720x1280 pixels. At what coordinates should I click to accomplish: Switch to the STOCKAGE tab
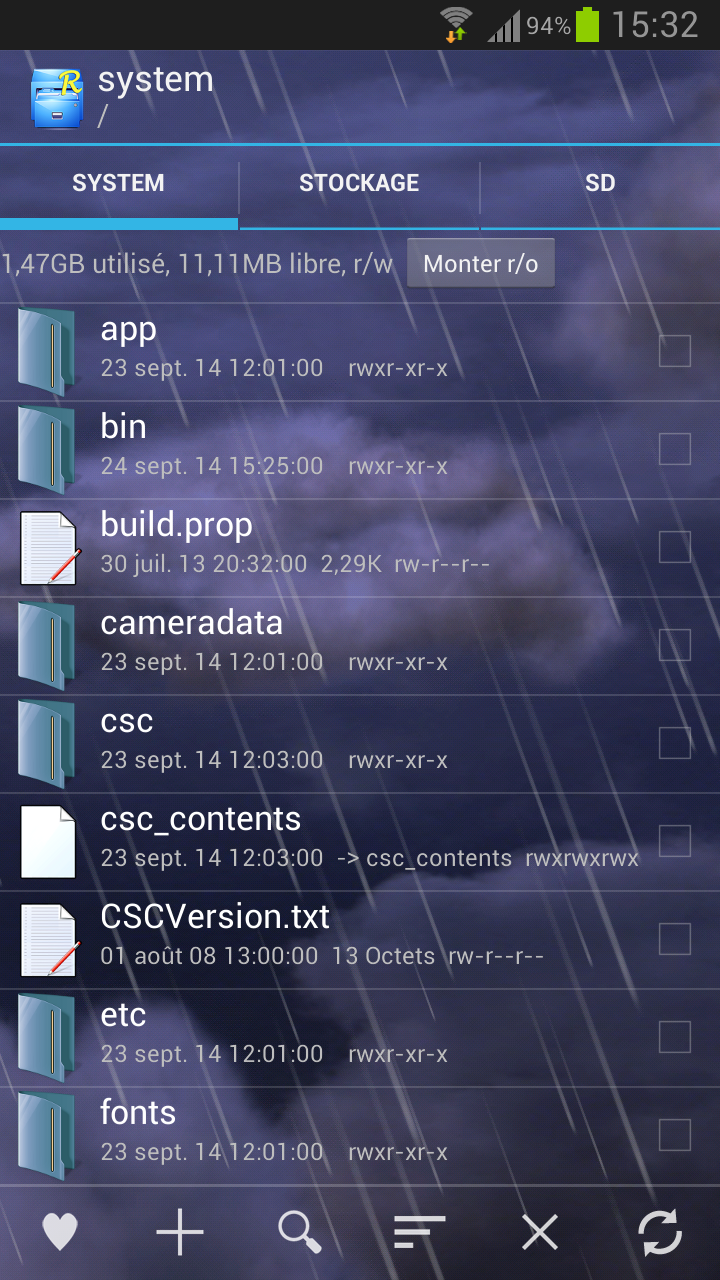tap(359, 184)
